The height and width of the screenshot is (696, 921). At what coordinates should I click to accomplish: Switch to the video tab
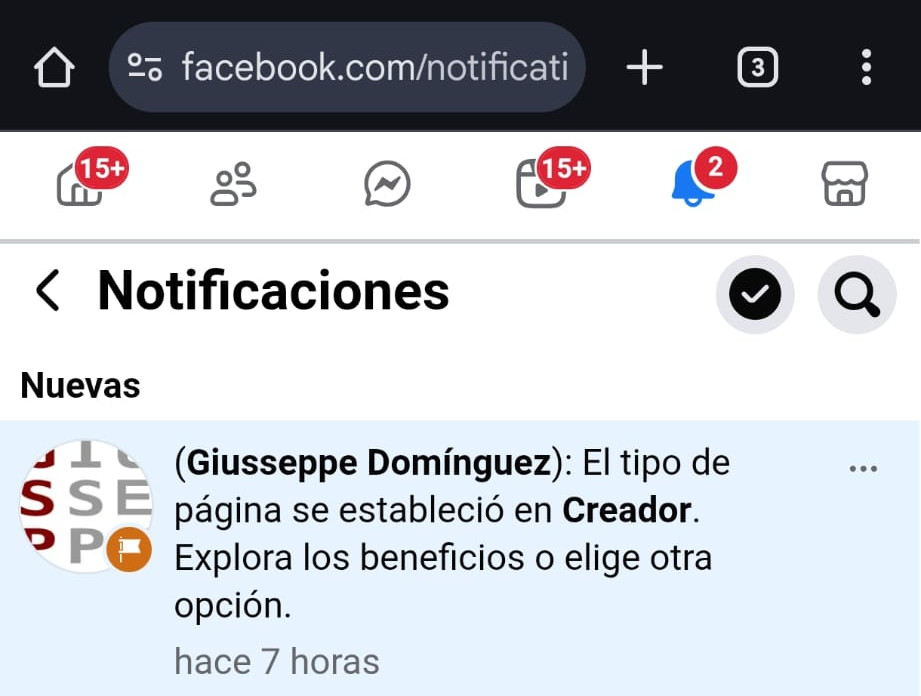[541, 185]
